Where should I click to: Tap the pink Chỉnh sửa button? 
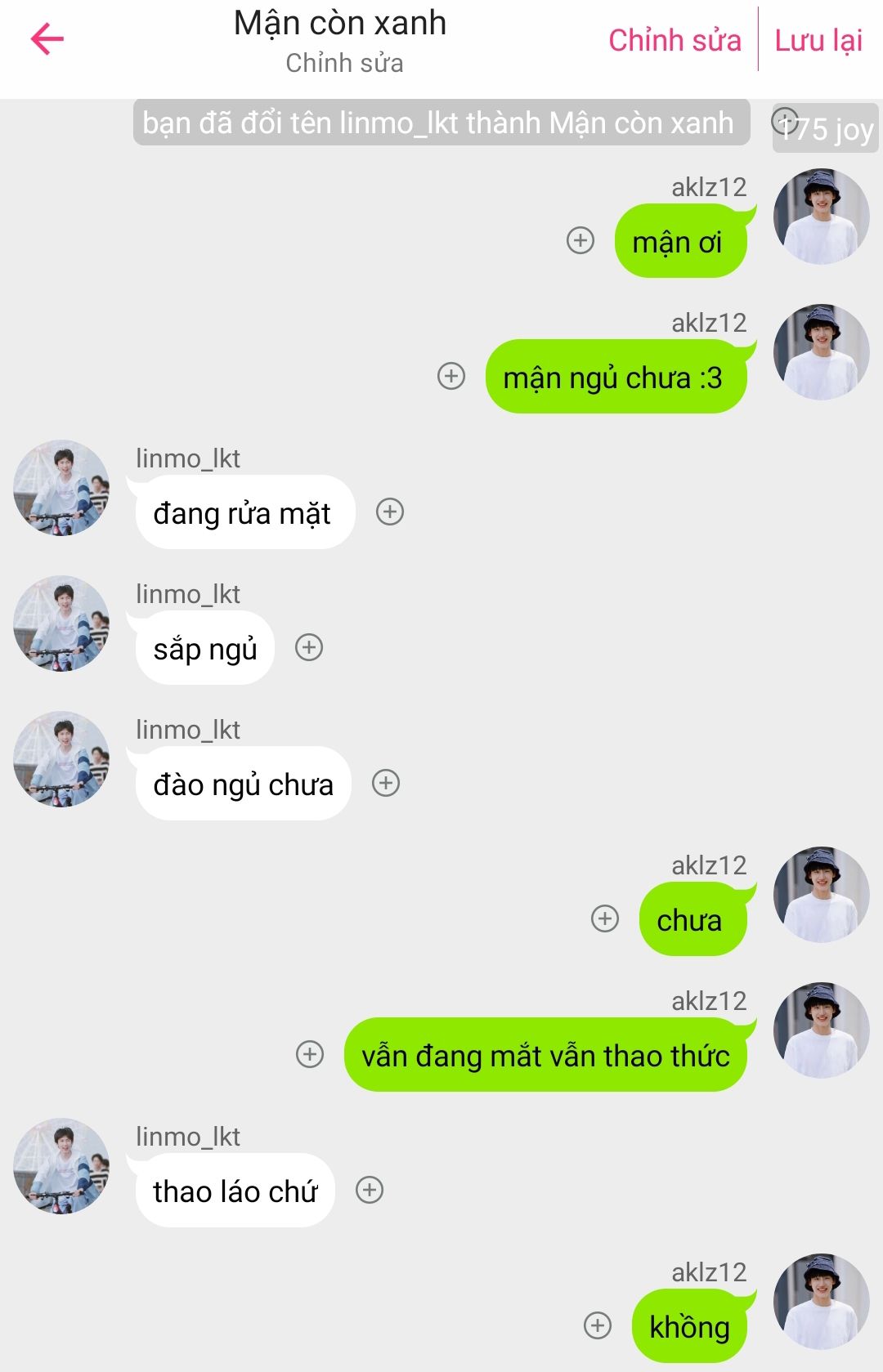675,40
